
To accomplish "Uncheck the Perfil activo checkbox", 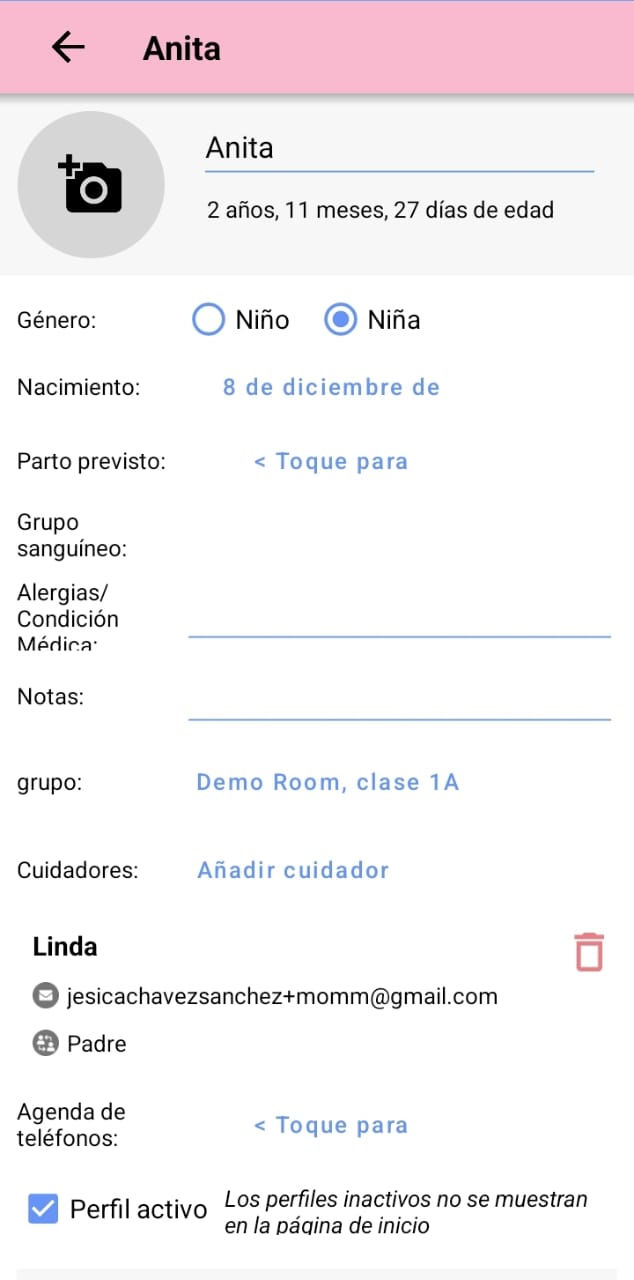I will (43, 1209).
